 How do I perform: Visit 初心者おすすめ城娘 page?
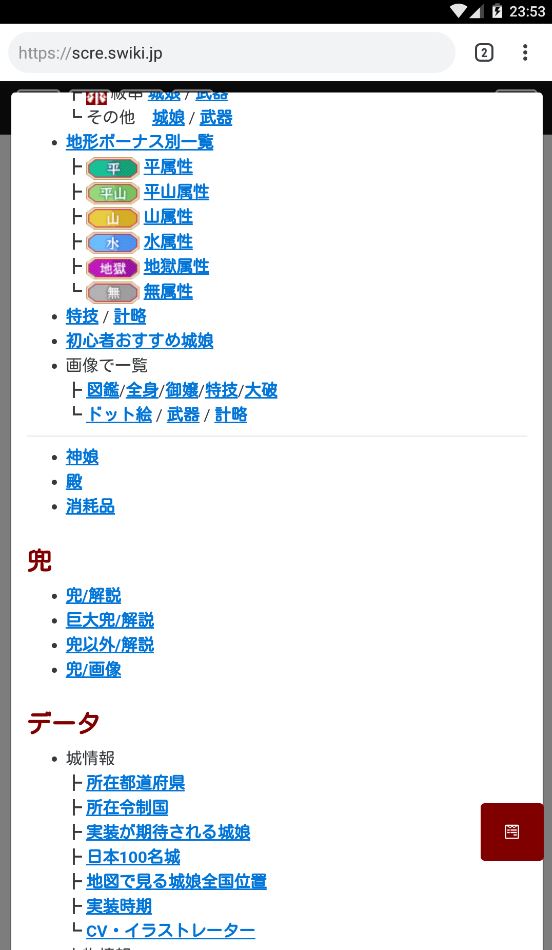click(139, 341)
